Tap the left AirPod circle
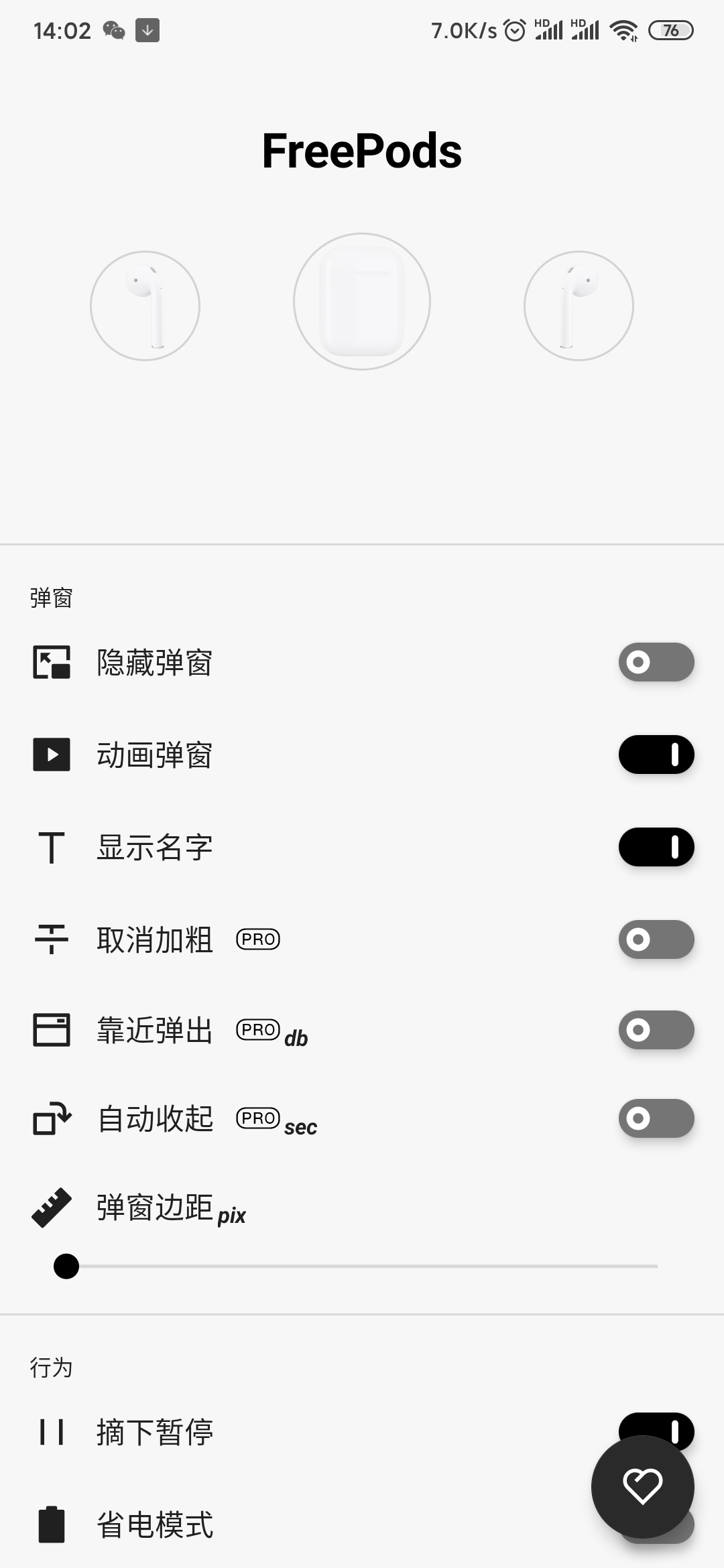The width and height of the screenshot is (724, 1568). tap(145, 306)
